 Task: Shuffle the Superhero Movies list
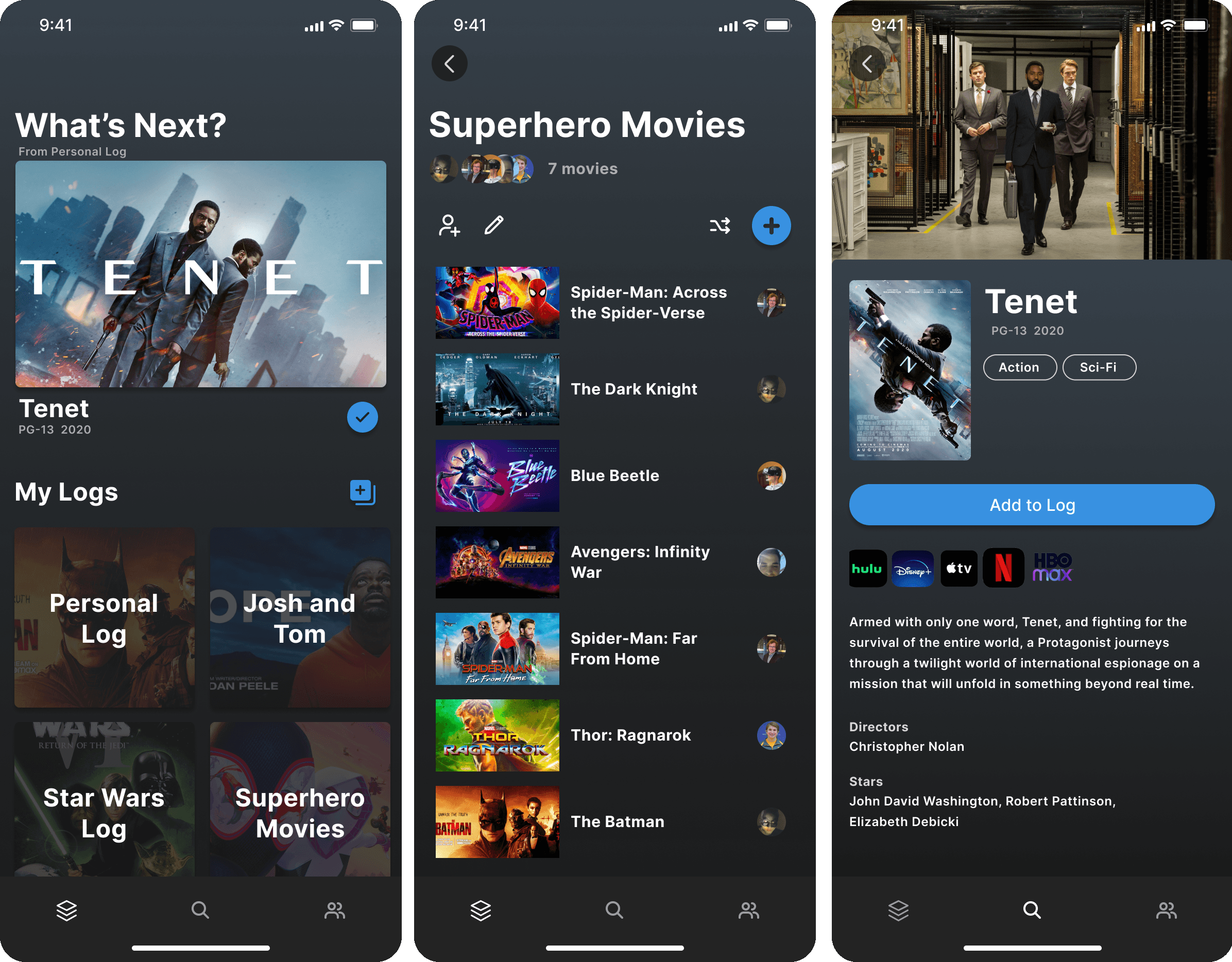point(720,226)
